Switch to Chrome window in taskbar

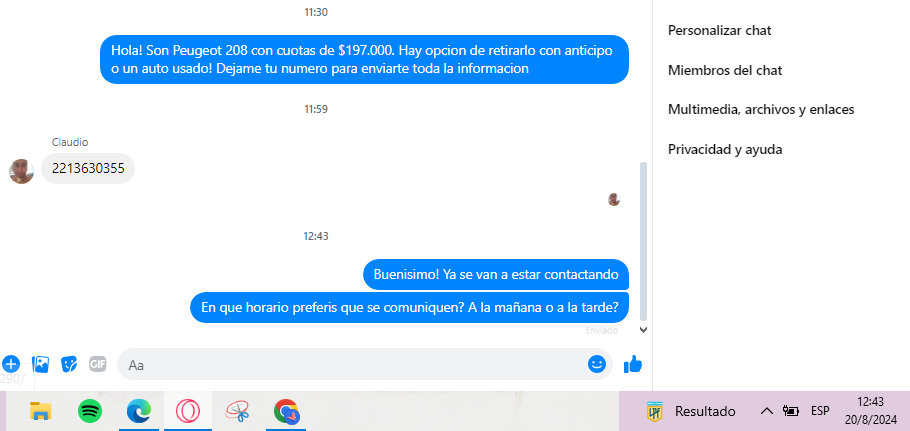click(287, 411)
